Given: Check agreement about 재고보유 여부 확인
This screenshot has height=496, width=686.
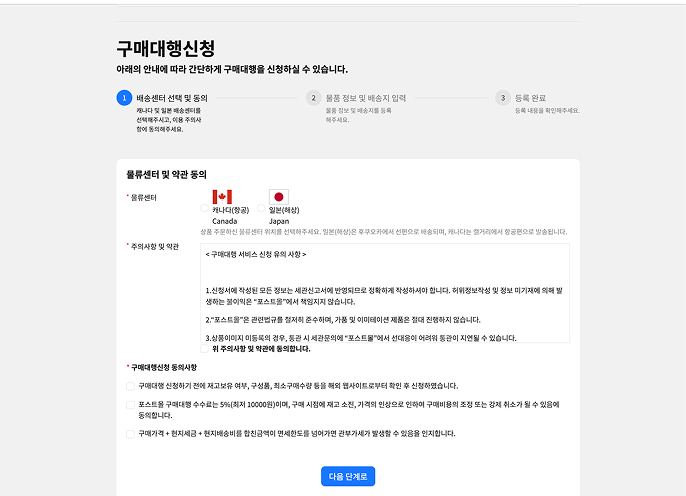Looking at the screenshot, I should tap(131, 385).
